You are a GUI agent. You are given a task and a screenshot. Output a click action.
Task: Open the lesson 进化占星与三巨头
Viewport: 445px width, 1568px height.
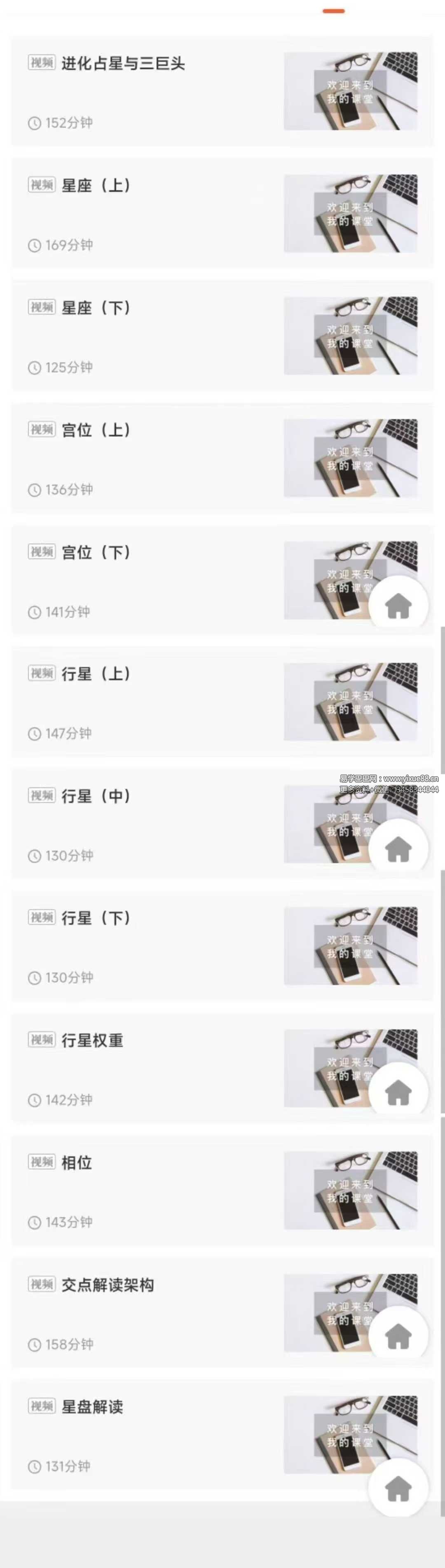(123, 64)
